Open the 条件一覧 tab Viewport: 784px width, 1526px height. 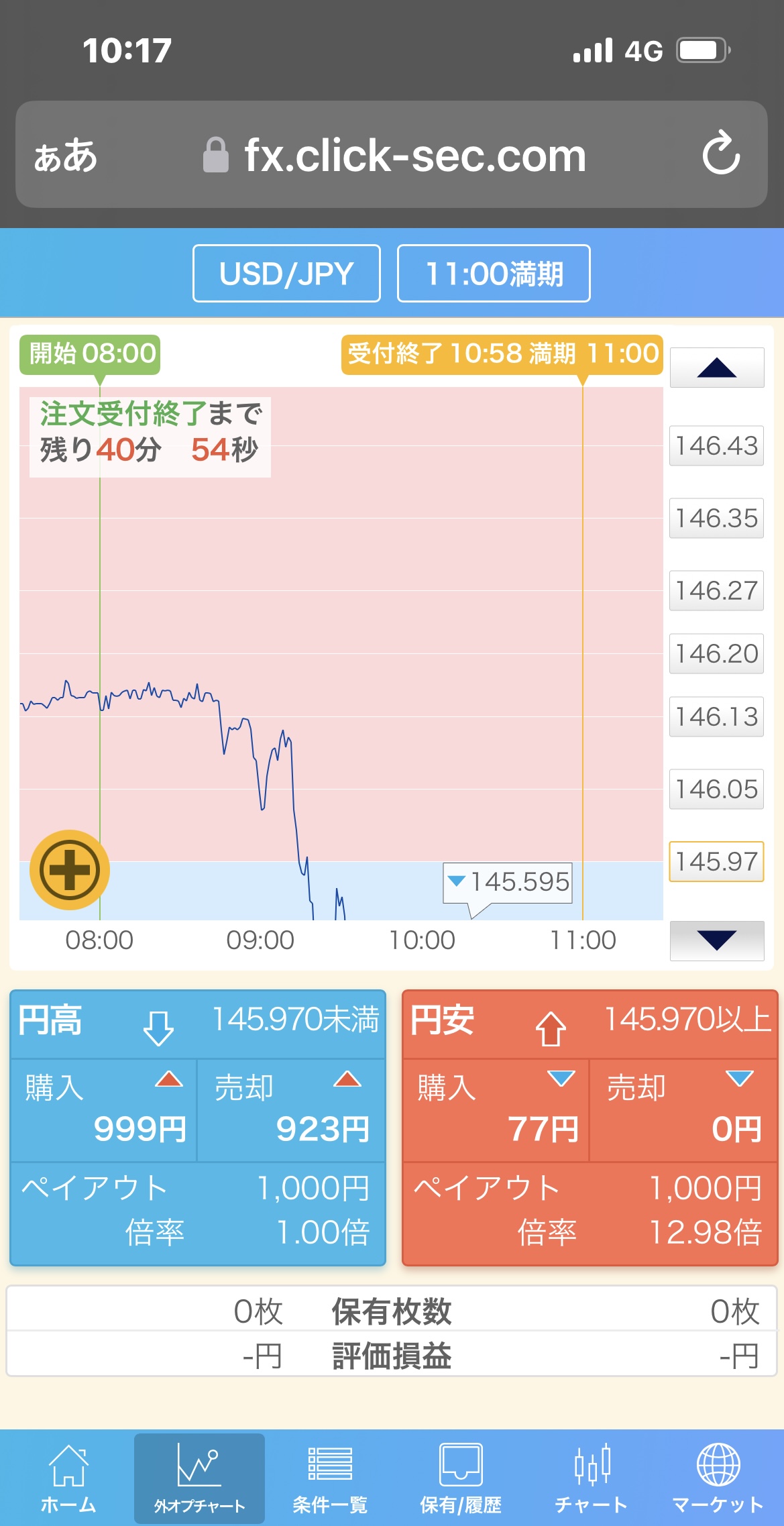(329, 1478)
